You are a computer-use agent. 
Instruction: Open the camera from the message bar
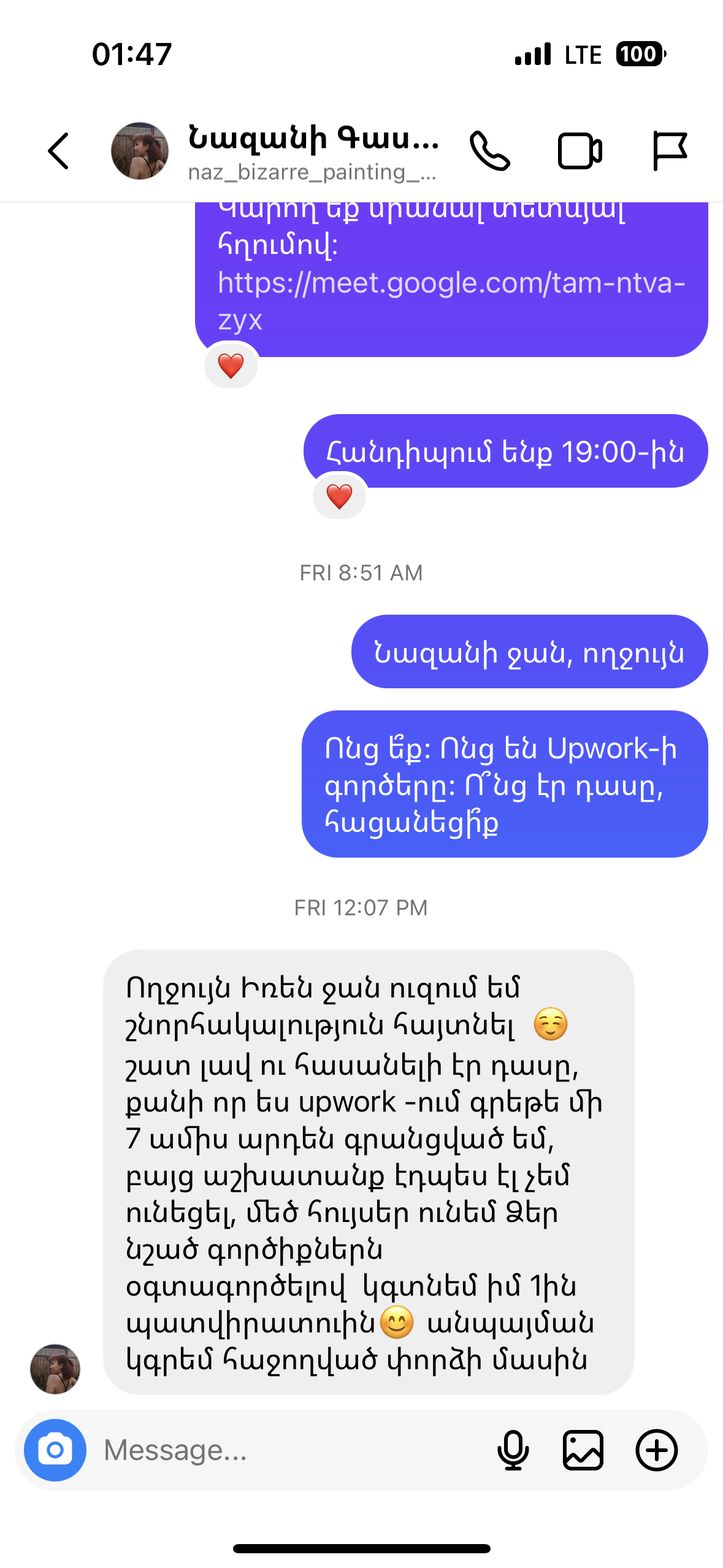tap(55, 1450)
